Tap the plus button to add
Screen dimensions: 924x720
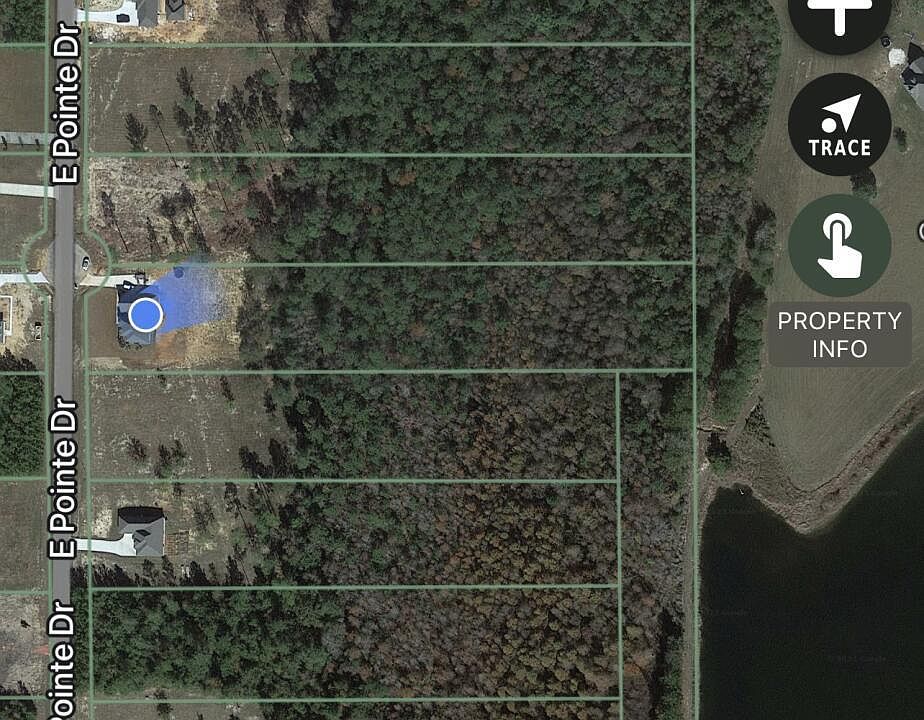click(839, 18)
